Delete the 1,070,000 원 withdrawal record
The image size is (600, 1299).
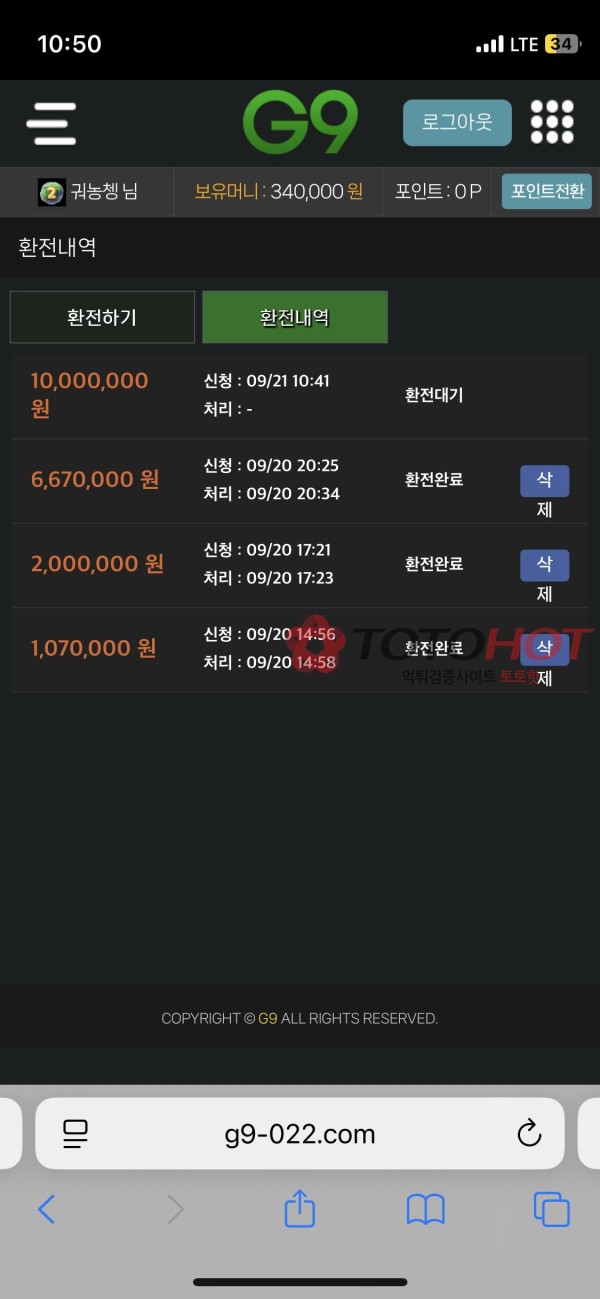[x=544, y=649]
